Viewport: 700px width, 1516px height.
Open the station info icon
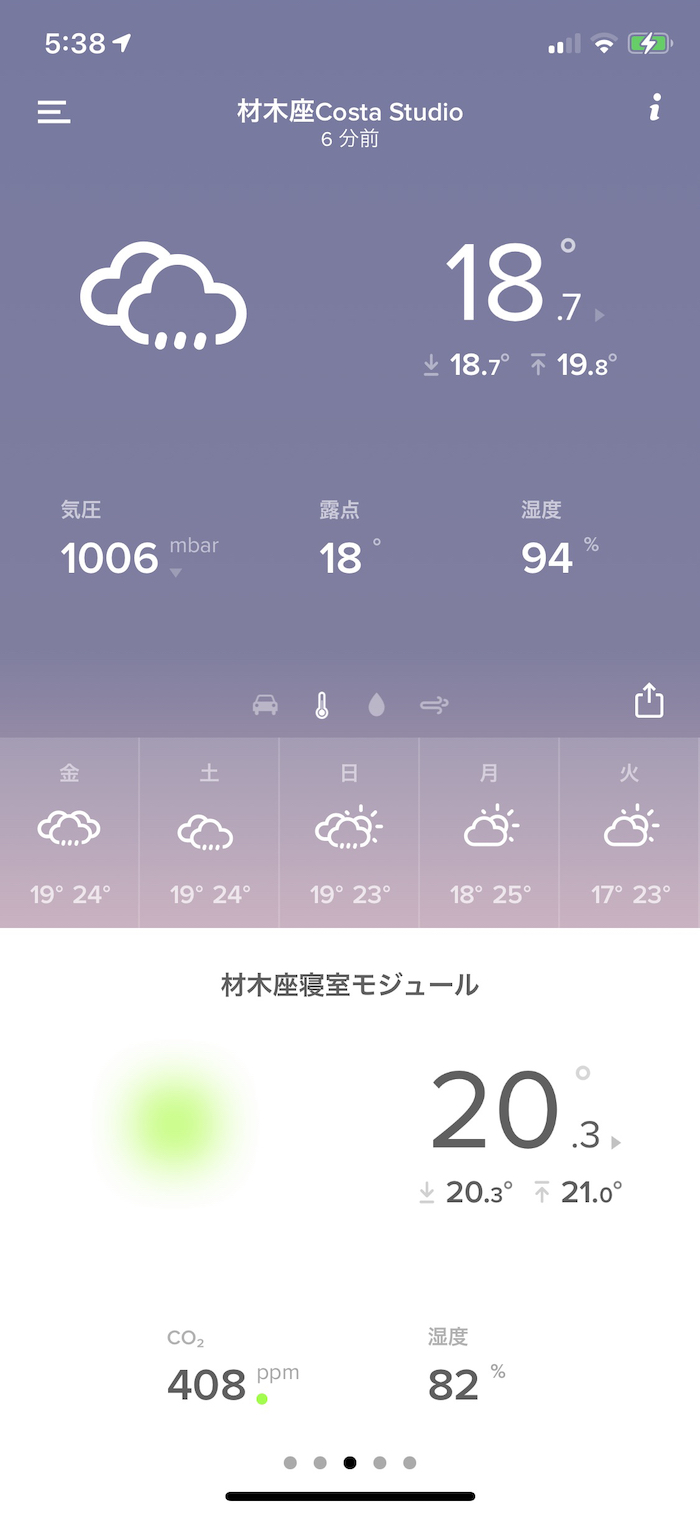tap(654, 109)
